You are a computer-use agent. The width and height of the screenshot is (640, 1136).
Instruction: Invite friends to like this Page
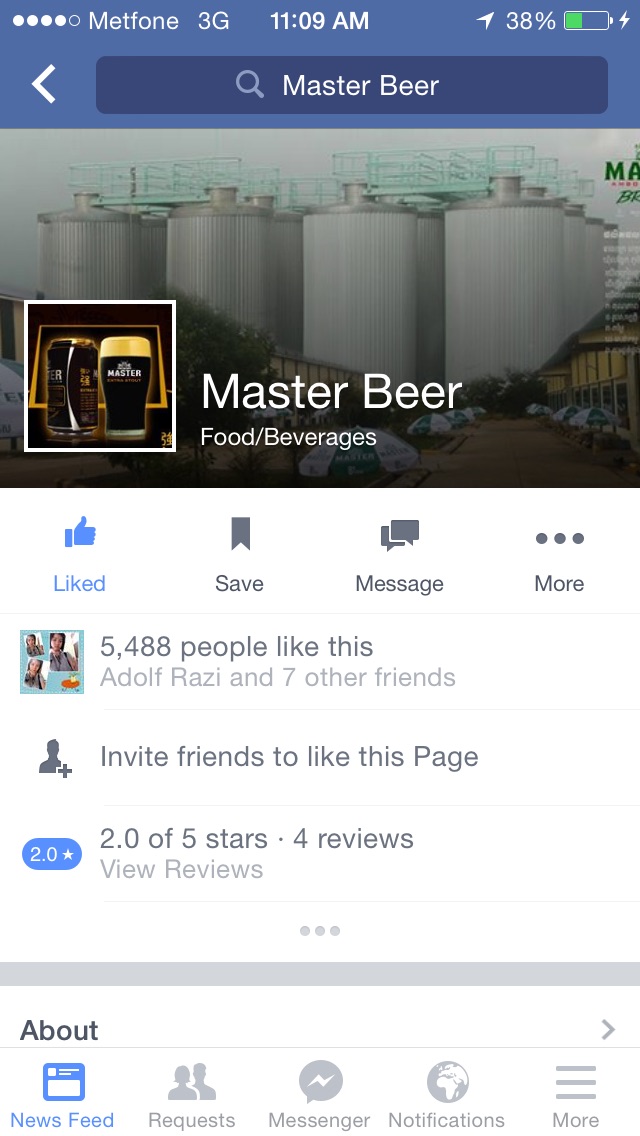(x=290, y=757)
